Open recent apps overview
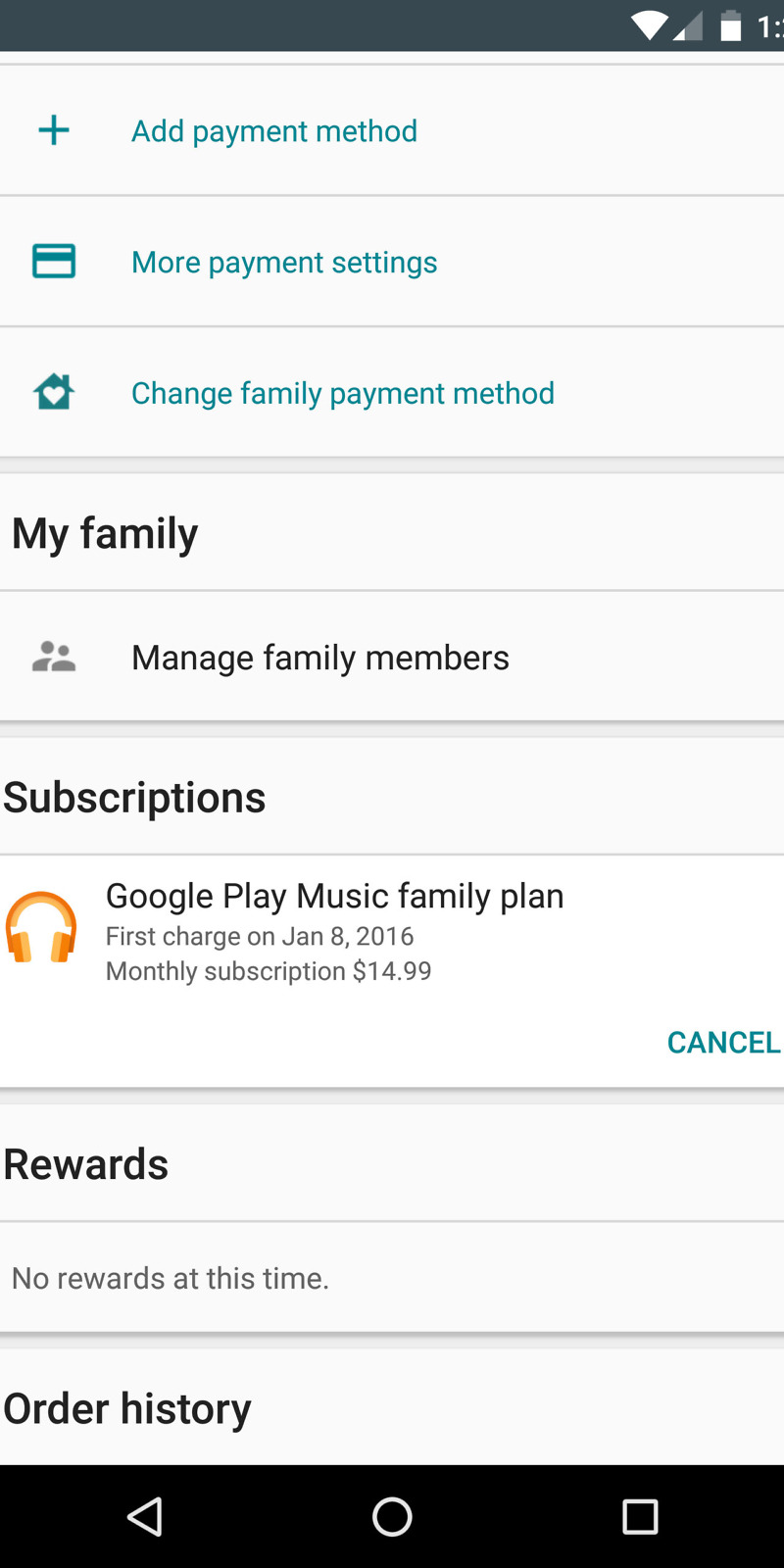The width and height of the screenshot is (784, 1568). [640, 1517]
